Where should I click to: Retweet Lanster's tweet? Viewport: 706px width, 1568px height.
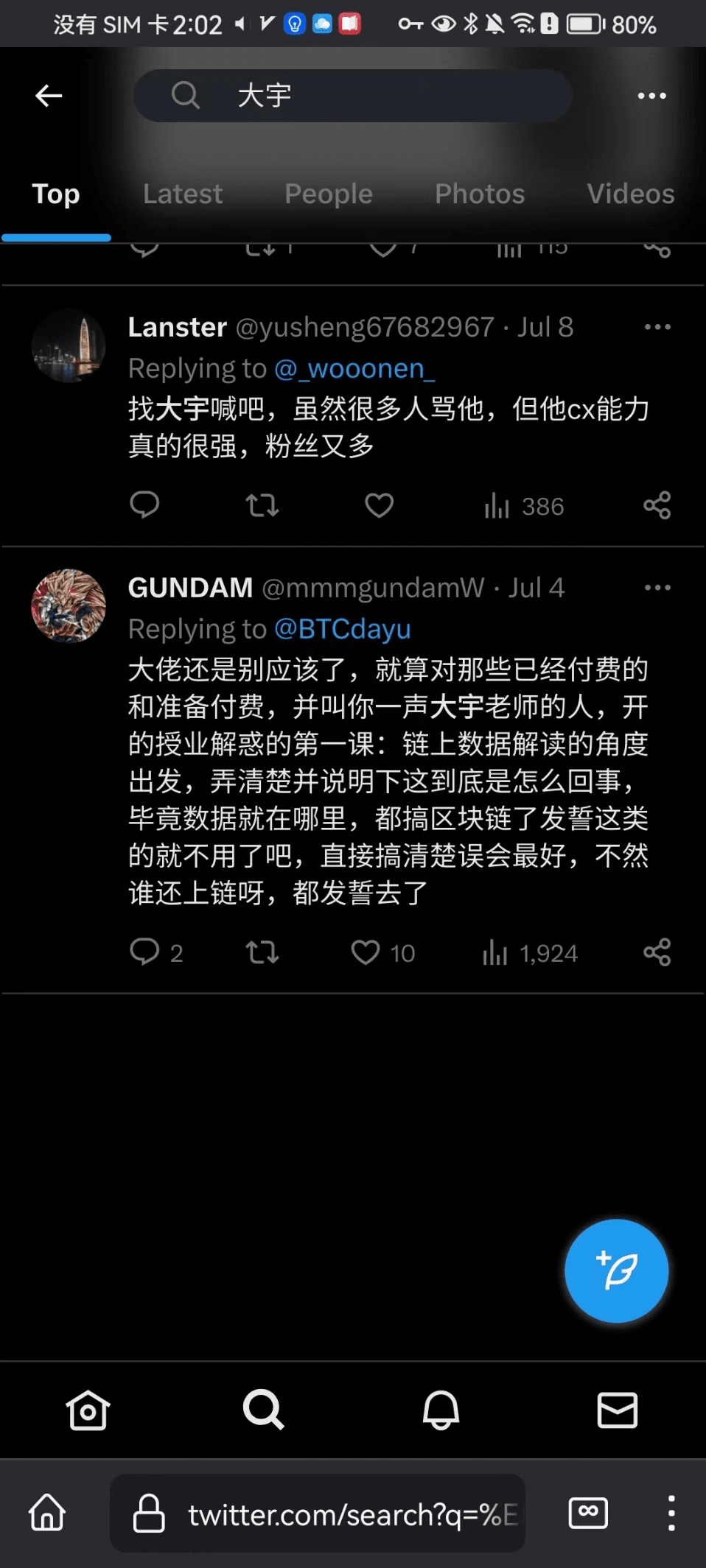[262, 505]
